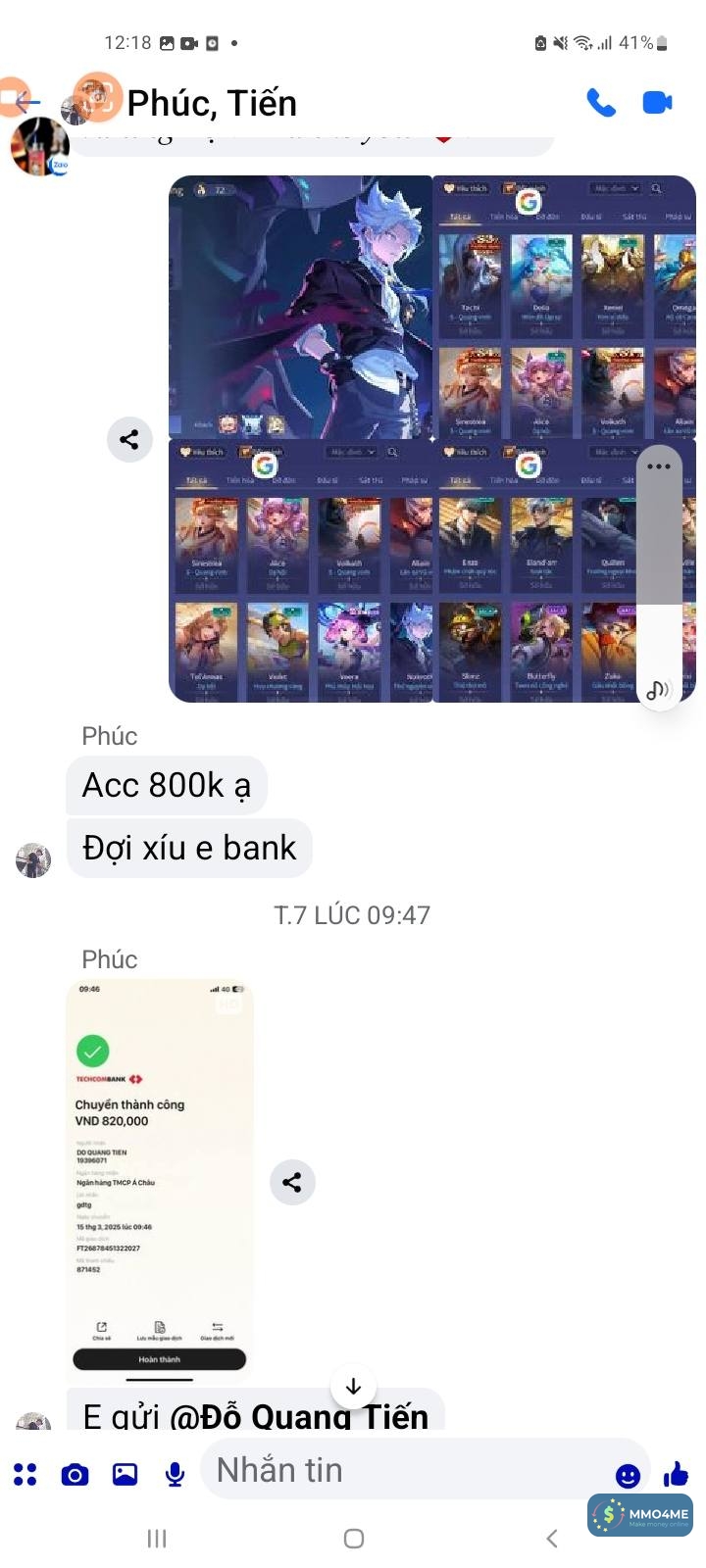Send a thumbs-up like

click(x=677, y=1473)
